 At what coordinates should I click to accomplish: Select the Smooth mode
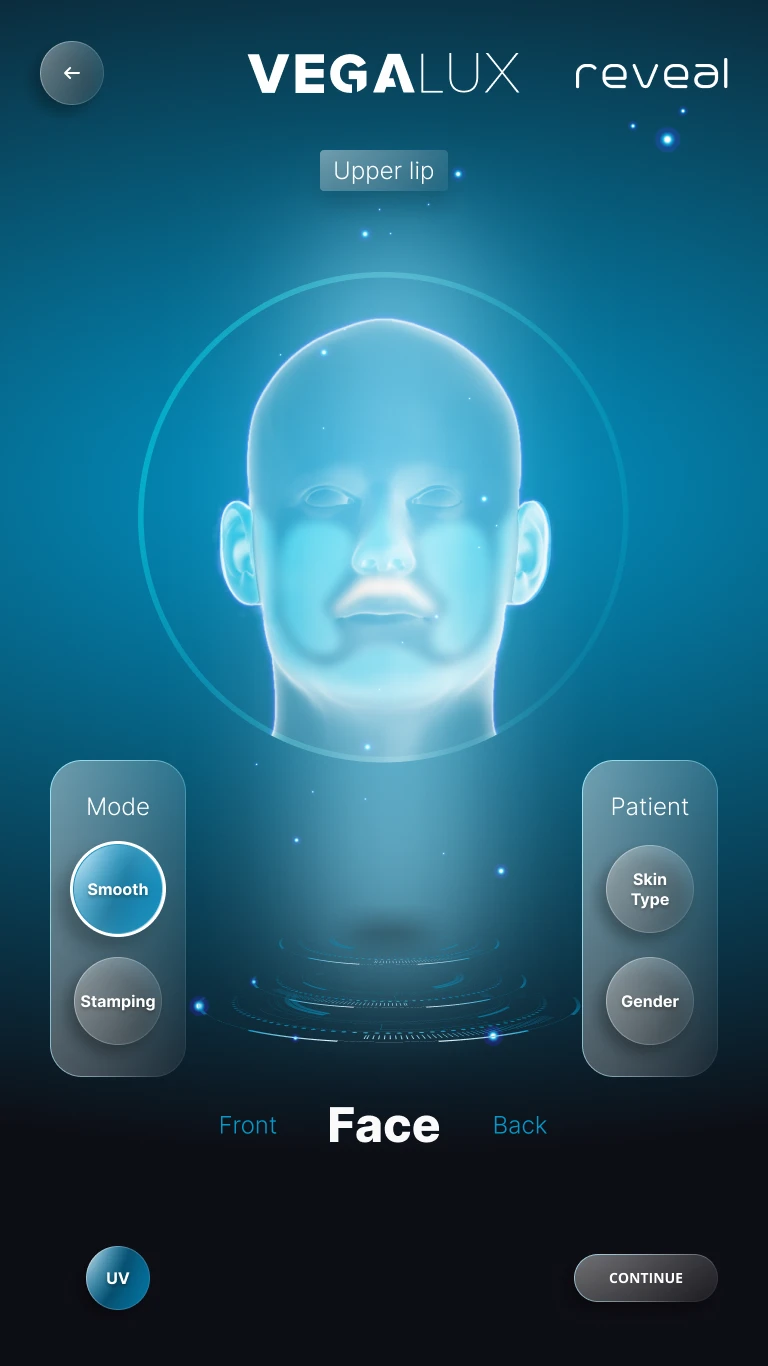(x=118, y=889)
